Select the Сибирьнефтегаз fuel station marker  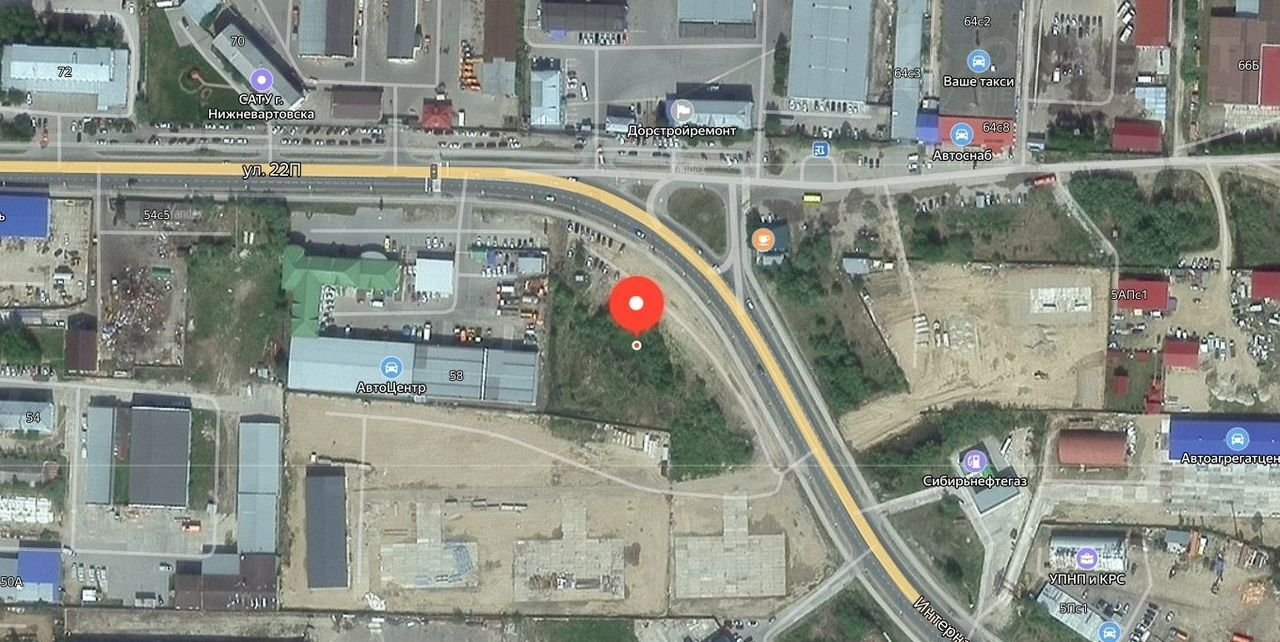click(973, 462)
